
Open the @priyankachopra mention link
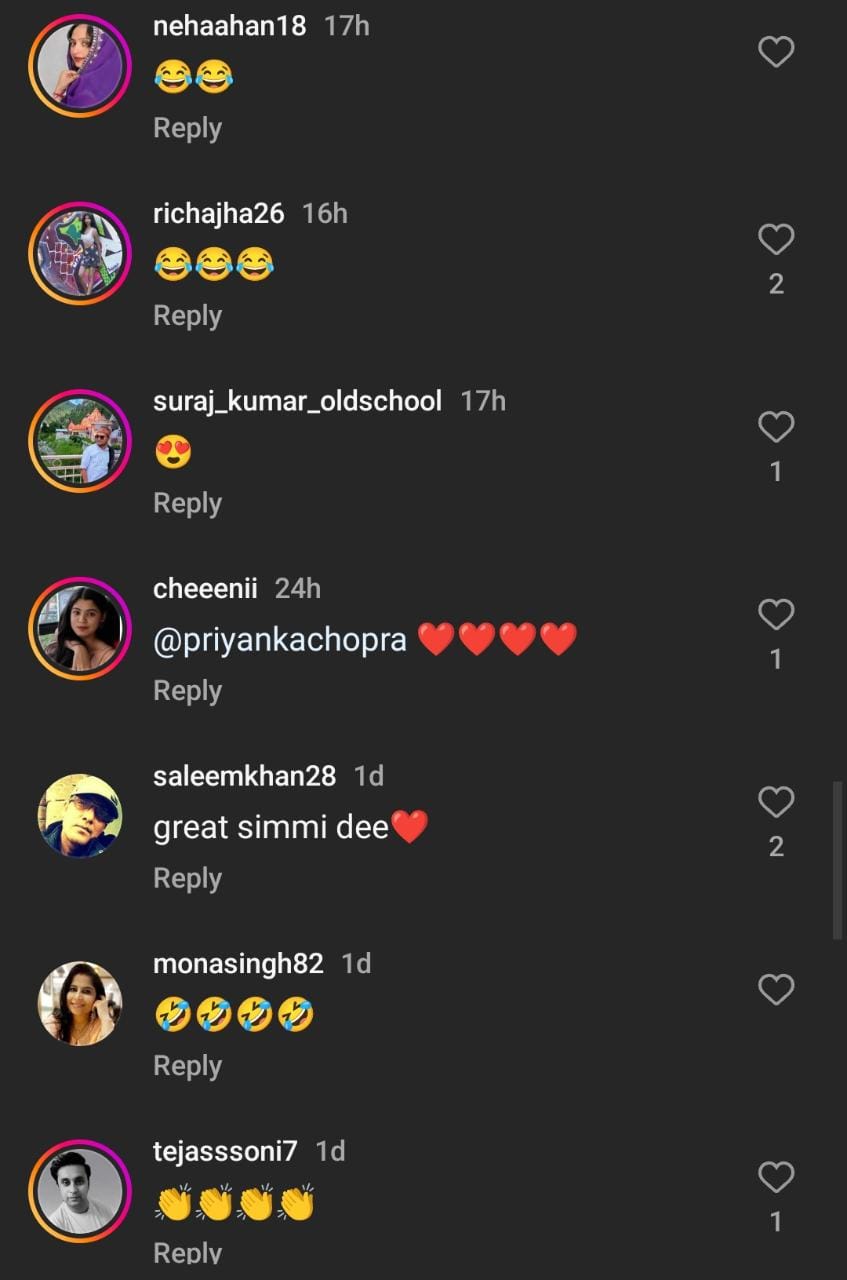coord(280,640)
